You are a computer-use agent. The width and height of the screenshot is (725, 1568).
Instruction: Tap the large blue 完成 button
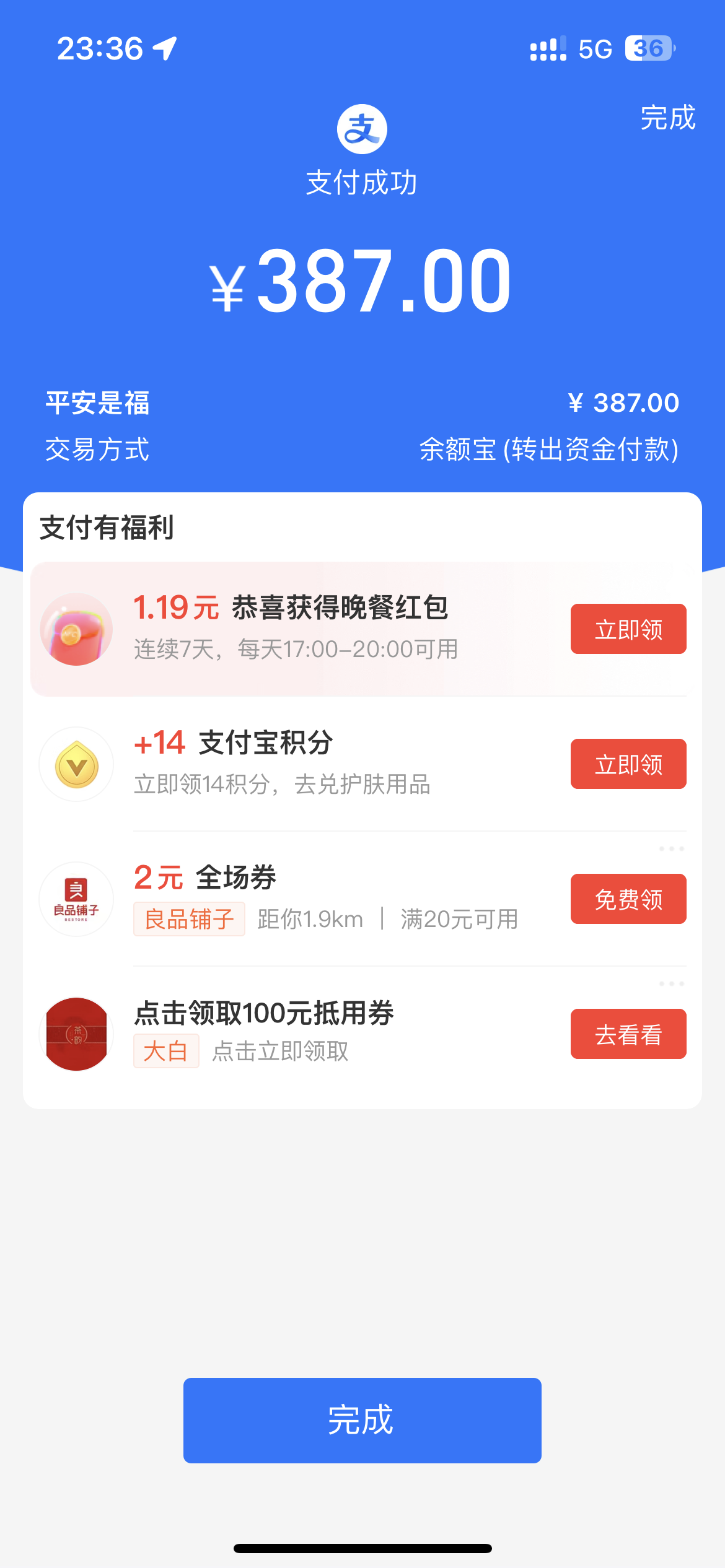coord(362,1421)
